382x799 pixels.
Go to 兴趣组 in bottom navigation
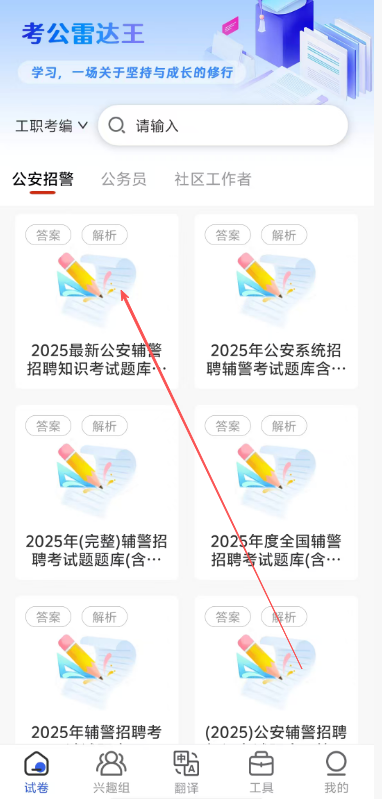click(111, 772)
